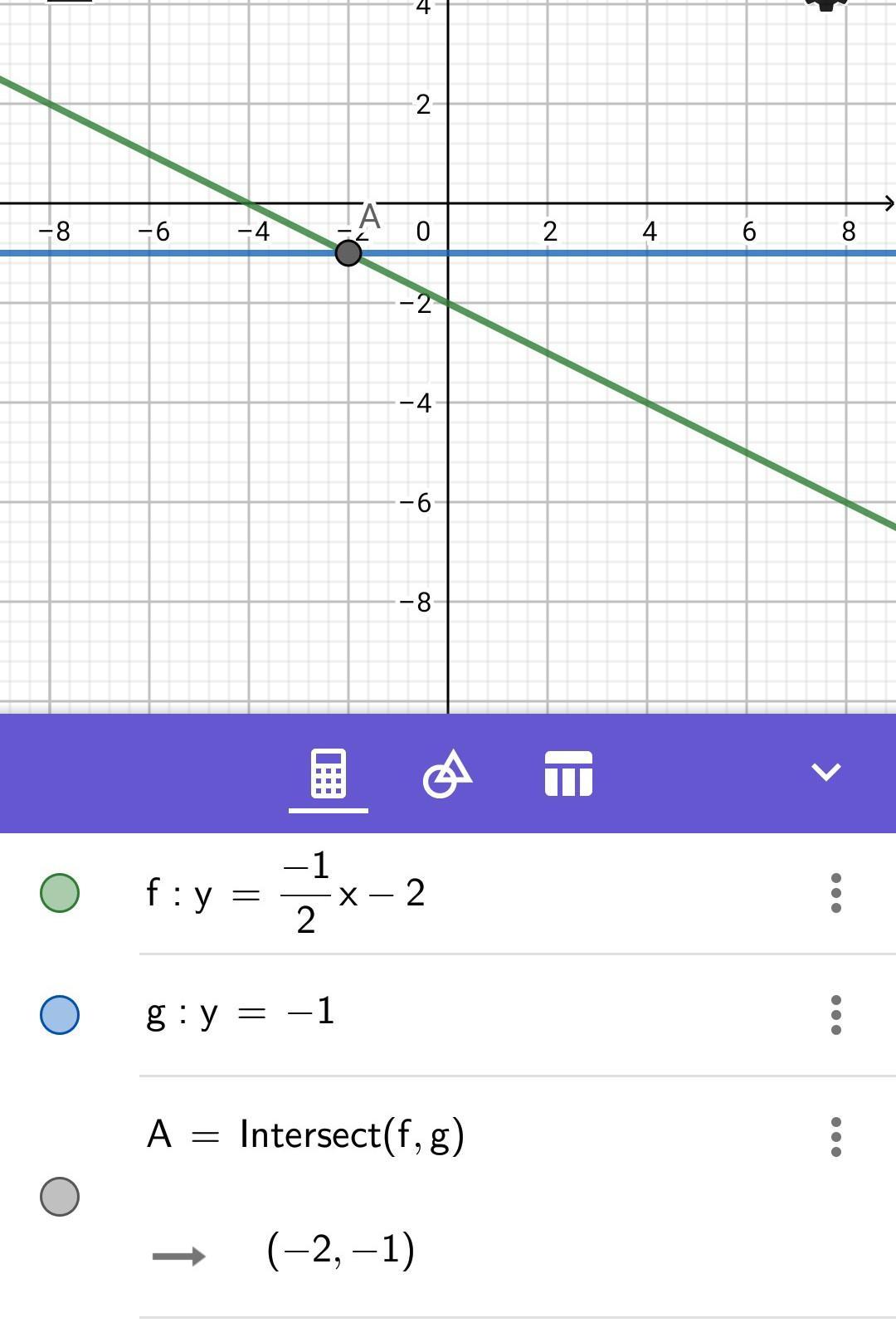Edit the A = Intersect(f, g) entry

305,1134
